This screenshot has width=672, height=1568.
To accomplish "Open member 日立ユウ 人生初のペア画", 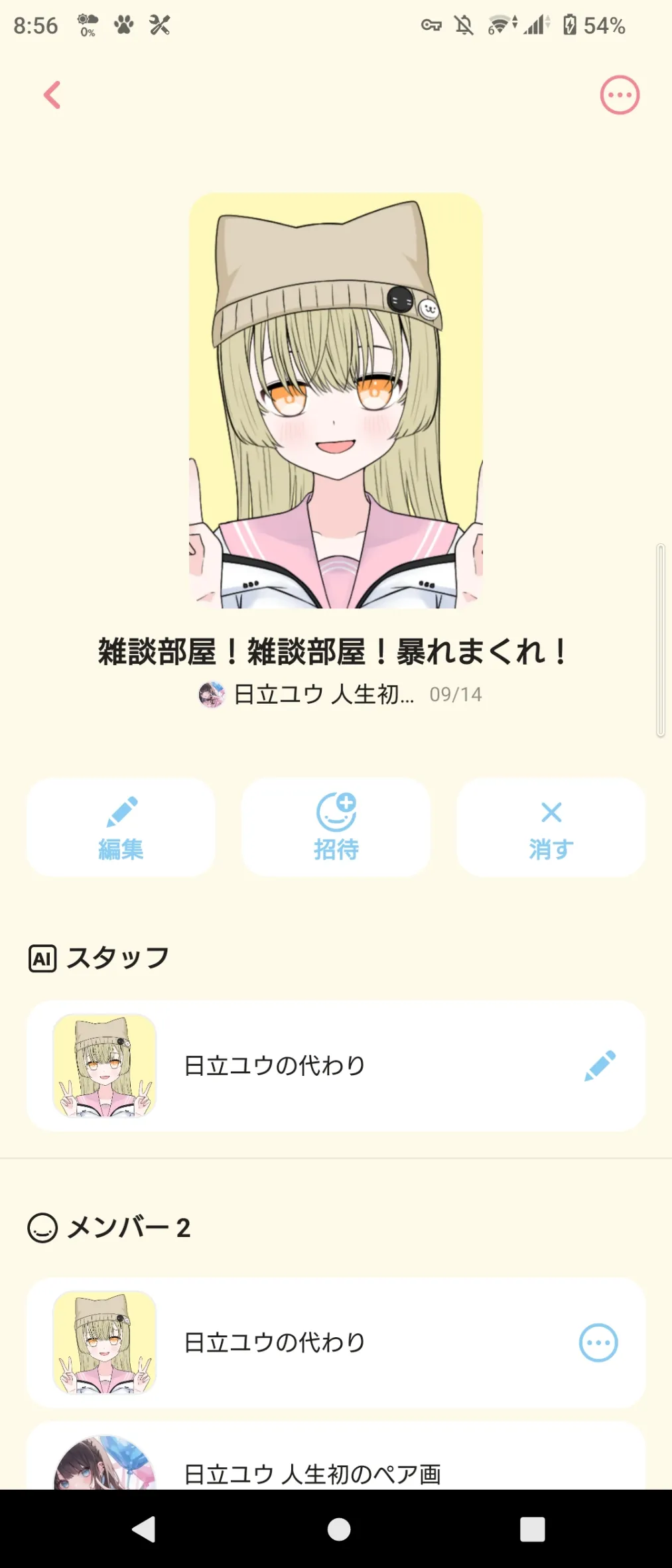I will pyautogui.click(x=312, y=1472).
